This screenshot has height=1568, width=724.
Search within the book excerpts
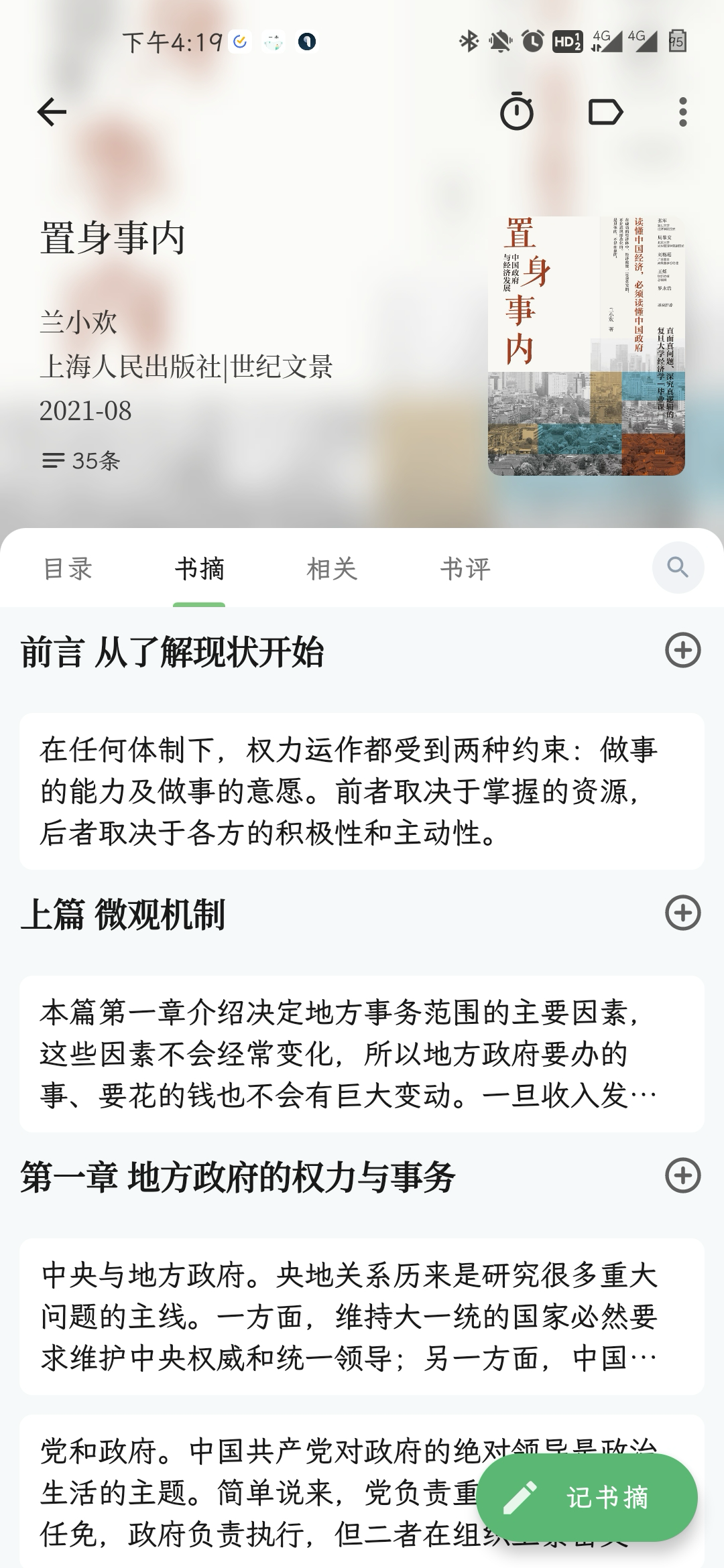[678, 568]
